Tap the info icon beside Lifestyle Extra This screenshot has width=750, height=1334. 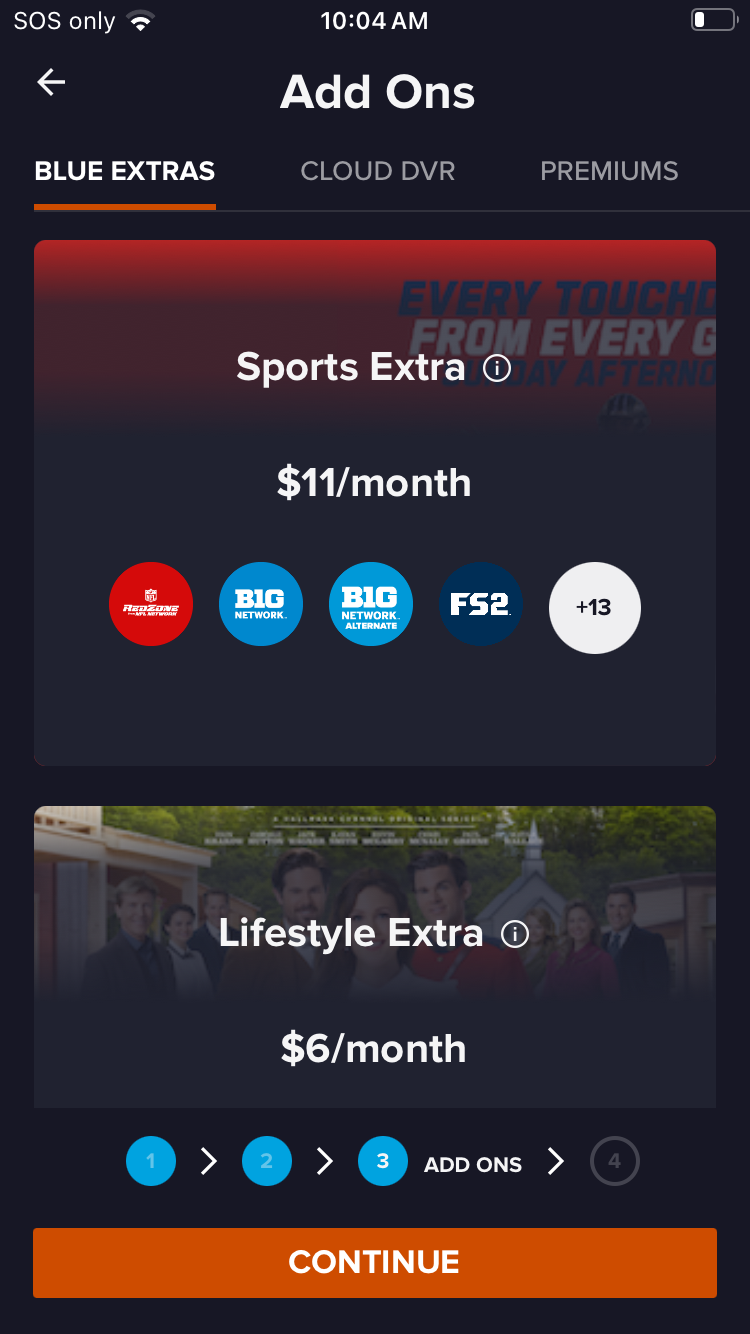coord(515,934)
